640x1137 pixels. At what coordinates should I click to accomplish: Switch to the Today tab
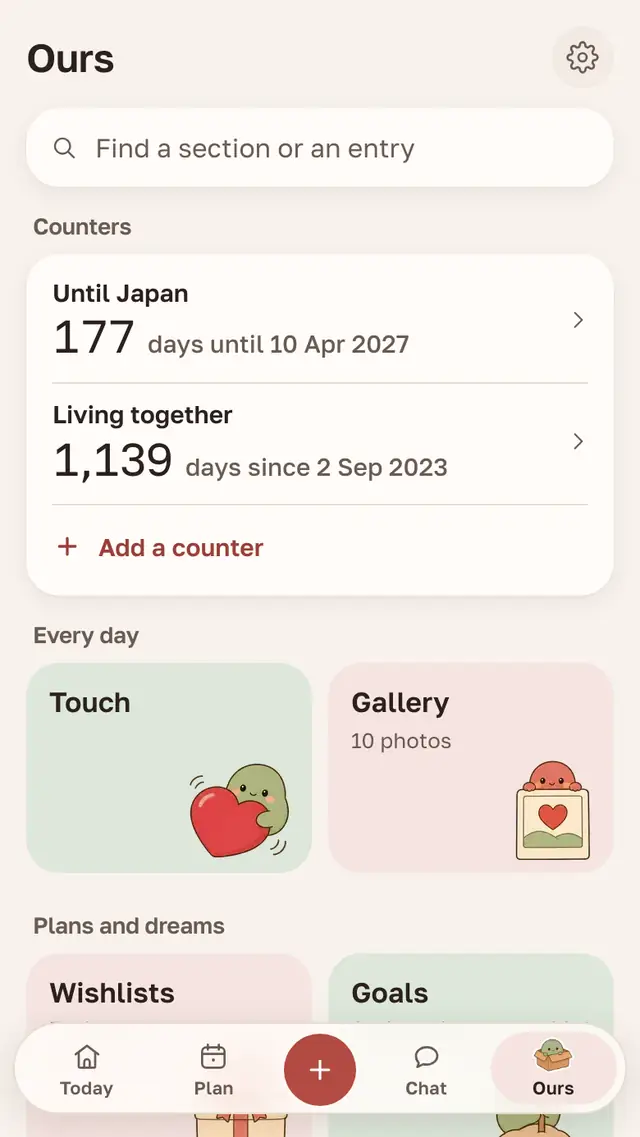click(86, 1070)
